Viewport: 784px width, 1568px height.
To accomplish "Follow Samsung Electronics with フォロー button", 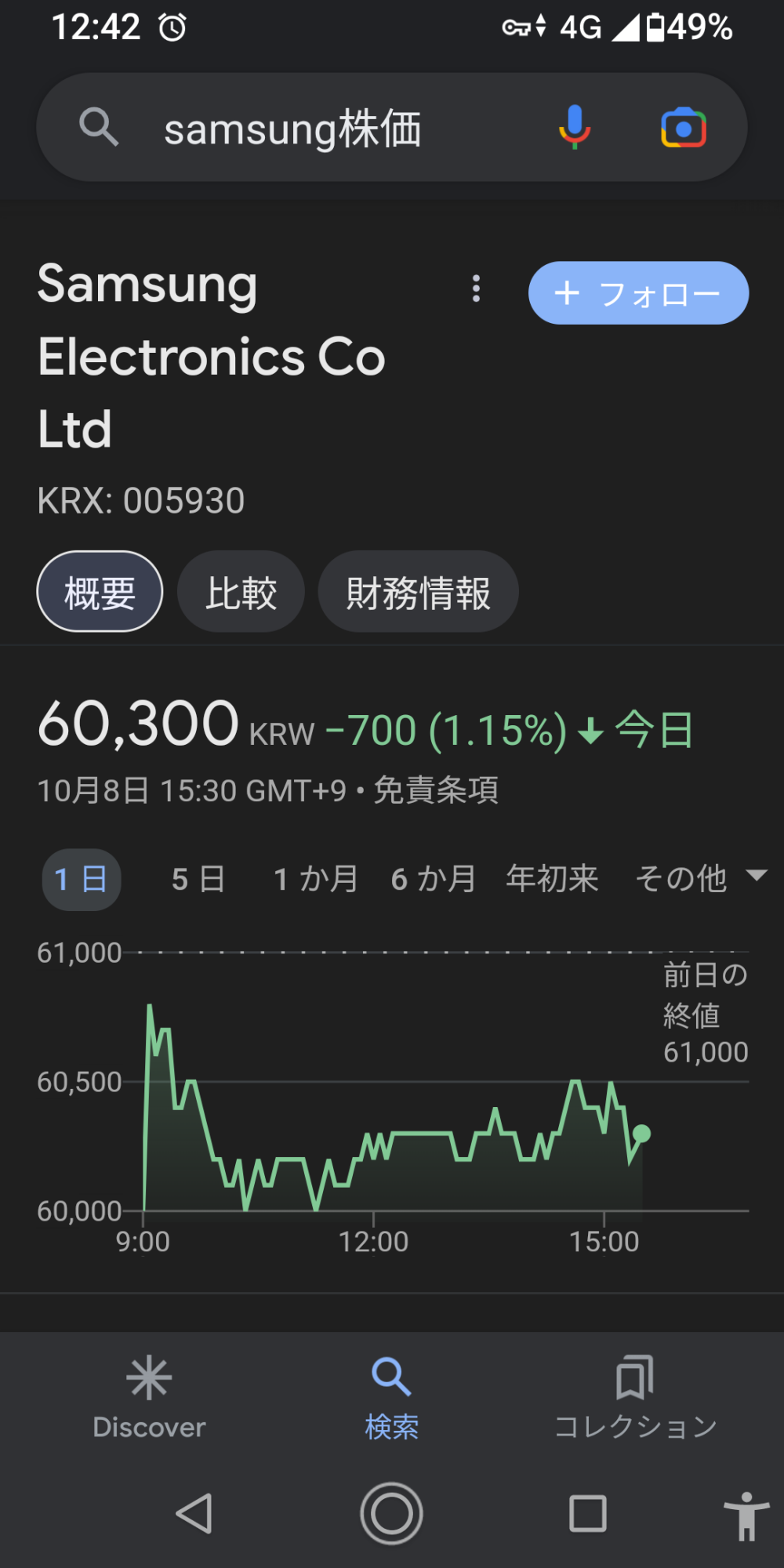I will point(638,293).
